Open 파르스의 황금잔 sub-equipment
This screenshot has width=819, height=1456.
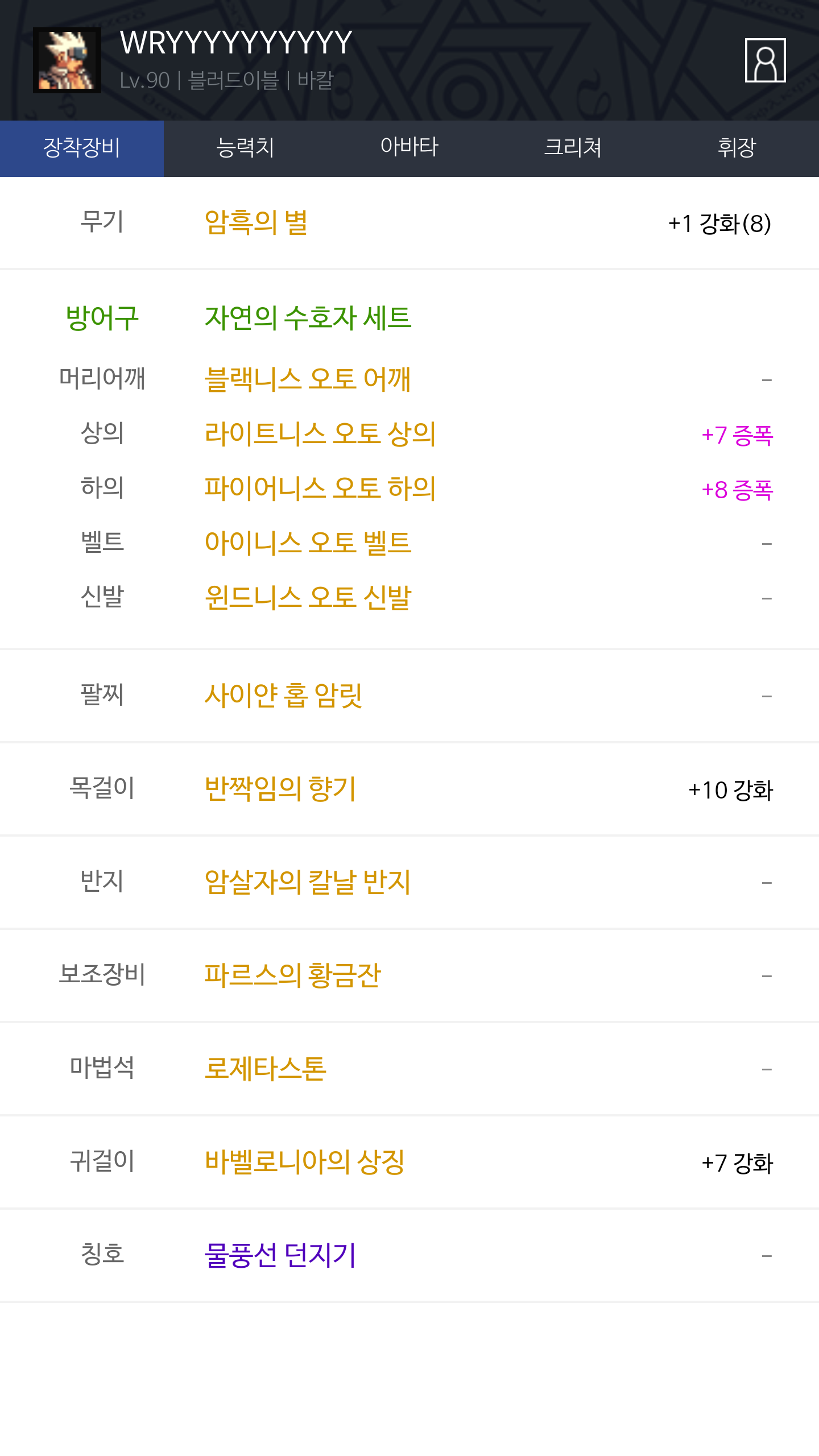(x=293, y=975)
